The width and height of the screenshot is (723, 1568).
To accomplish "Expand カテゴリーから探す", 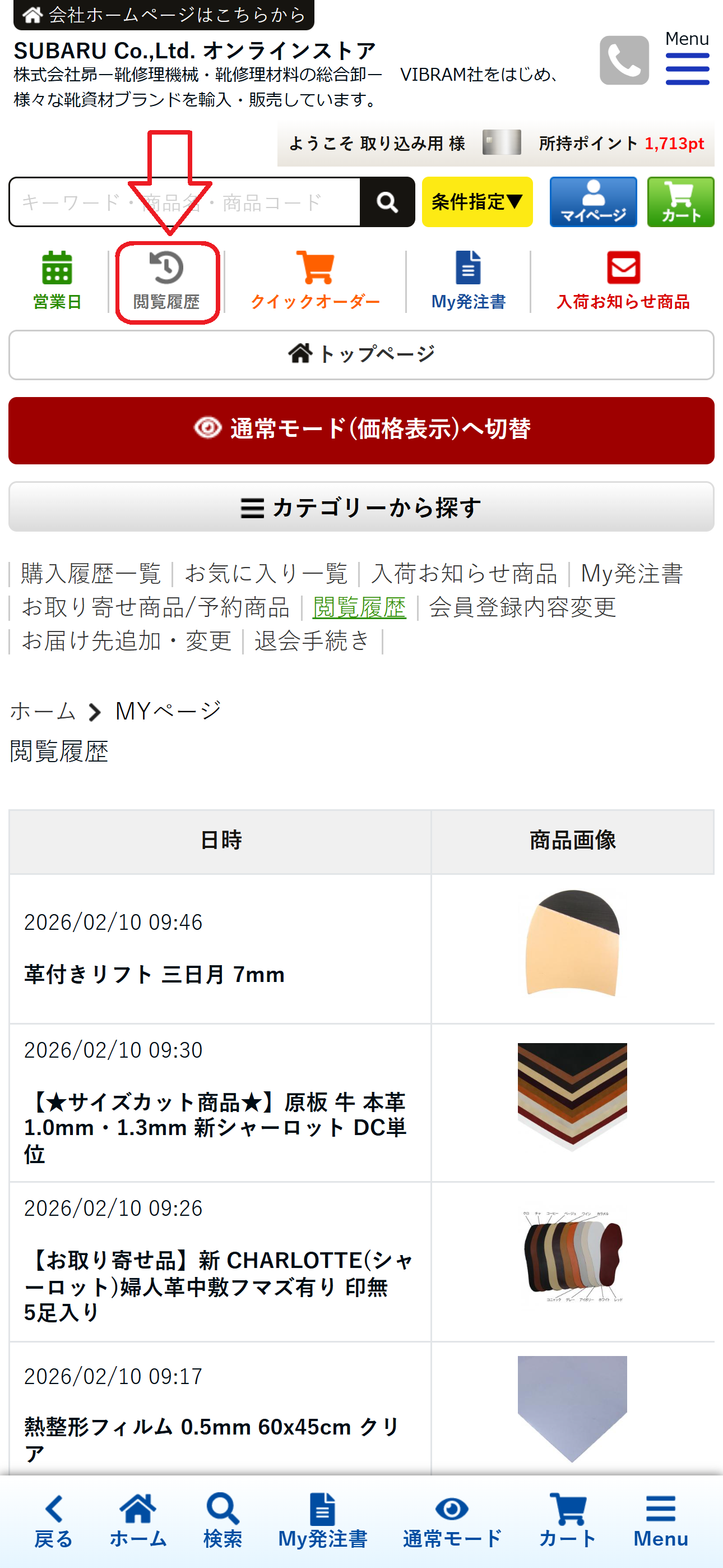I will [x=361, y=507].
